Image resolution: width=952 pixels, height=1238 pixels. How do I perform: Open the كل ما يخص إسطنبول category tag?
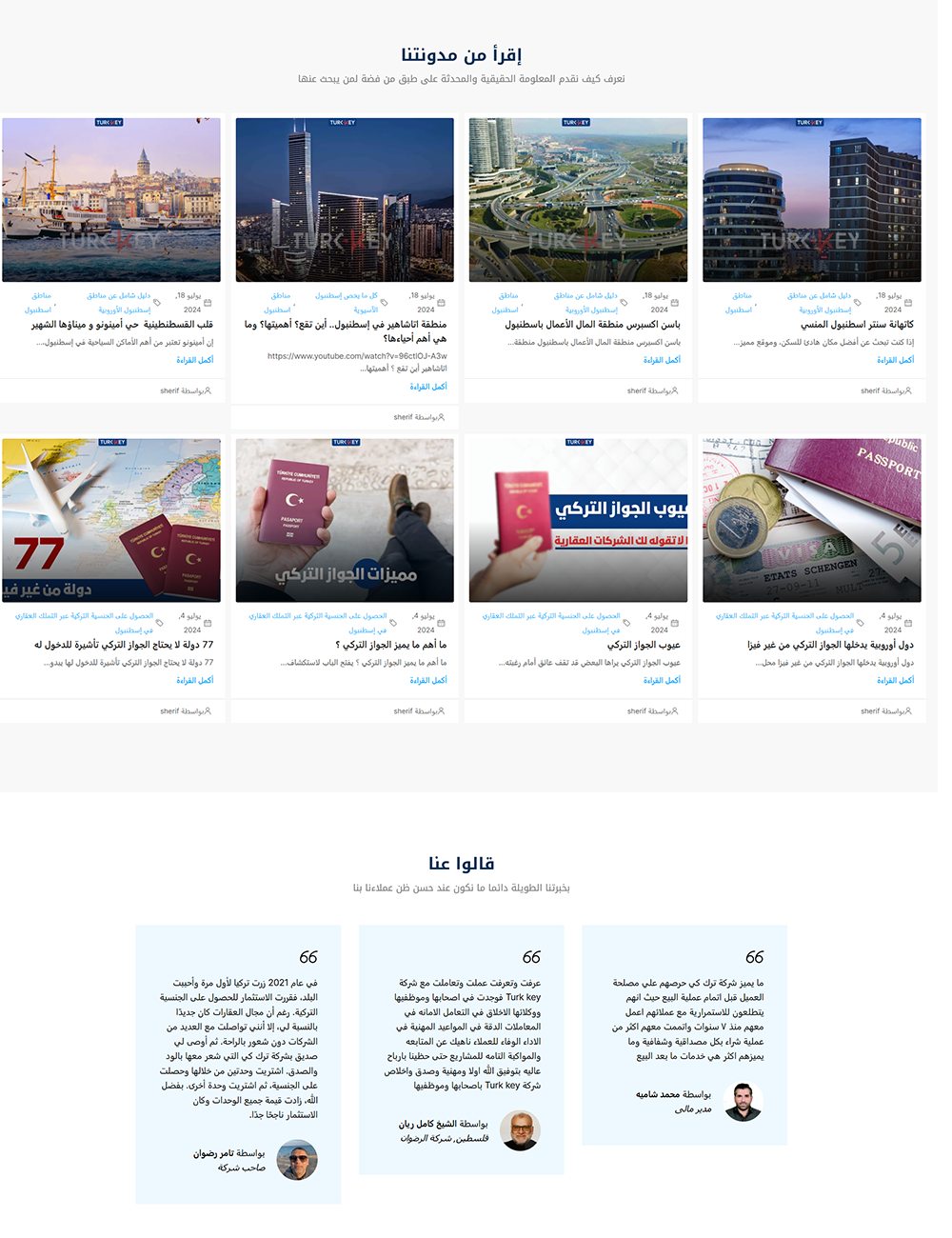coord(347,295)
